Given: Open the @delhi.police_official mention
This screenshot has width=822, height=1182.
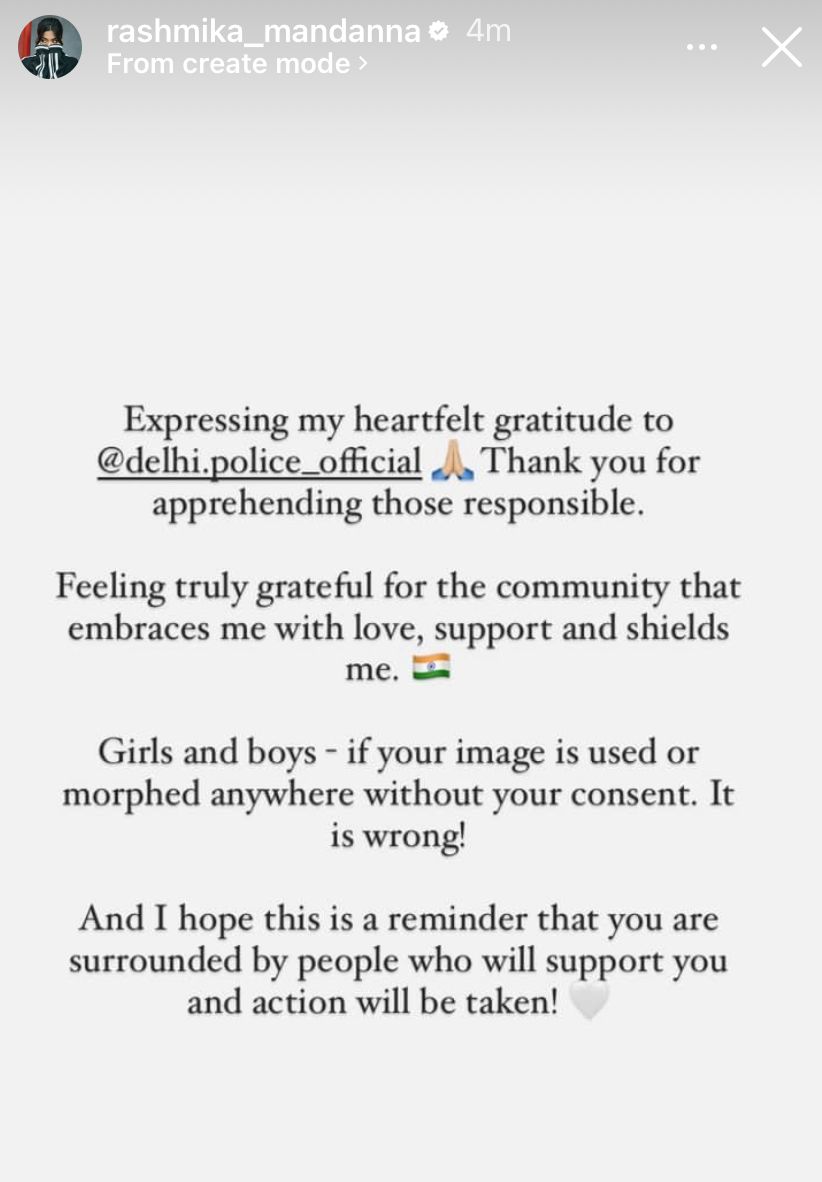Looking at the screenshot, I should click(x=259, y=463).
